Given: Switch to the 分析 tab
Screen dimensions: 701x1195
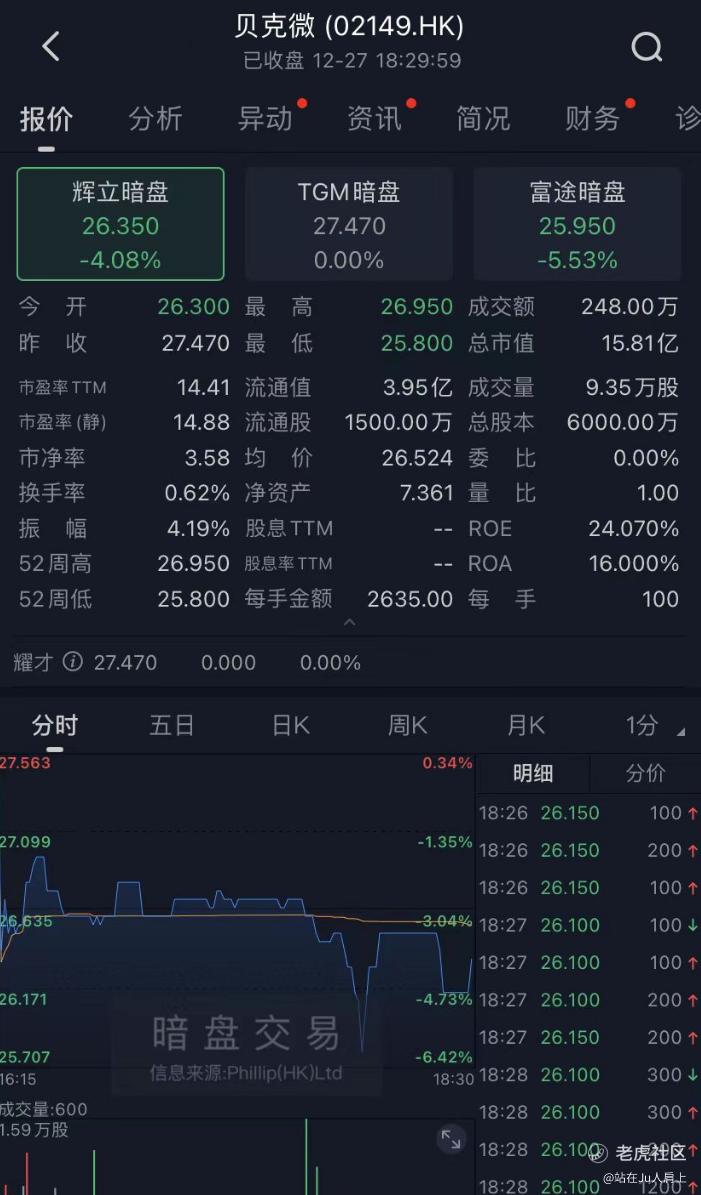Looking at the screenshot, I should 155,119.
